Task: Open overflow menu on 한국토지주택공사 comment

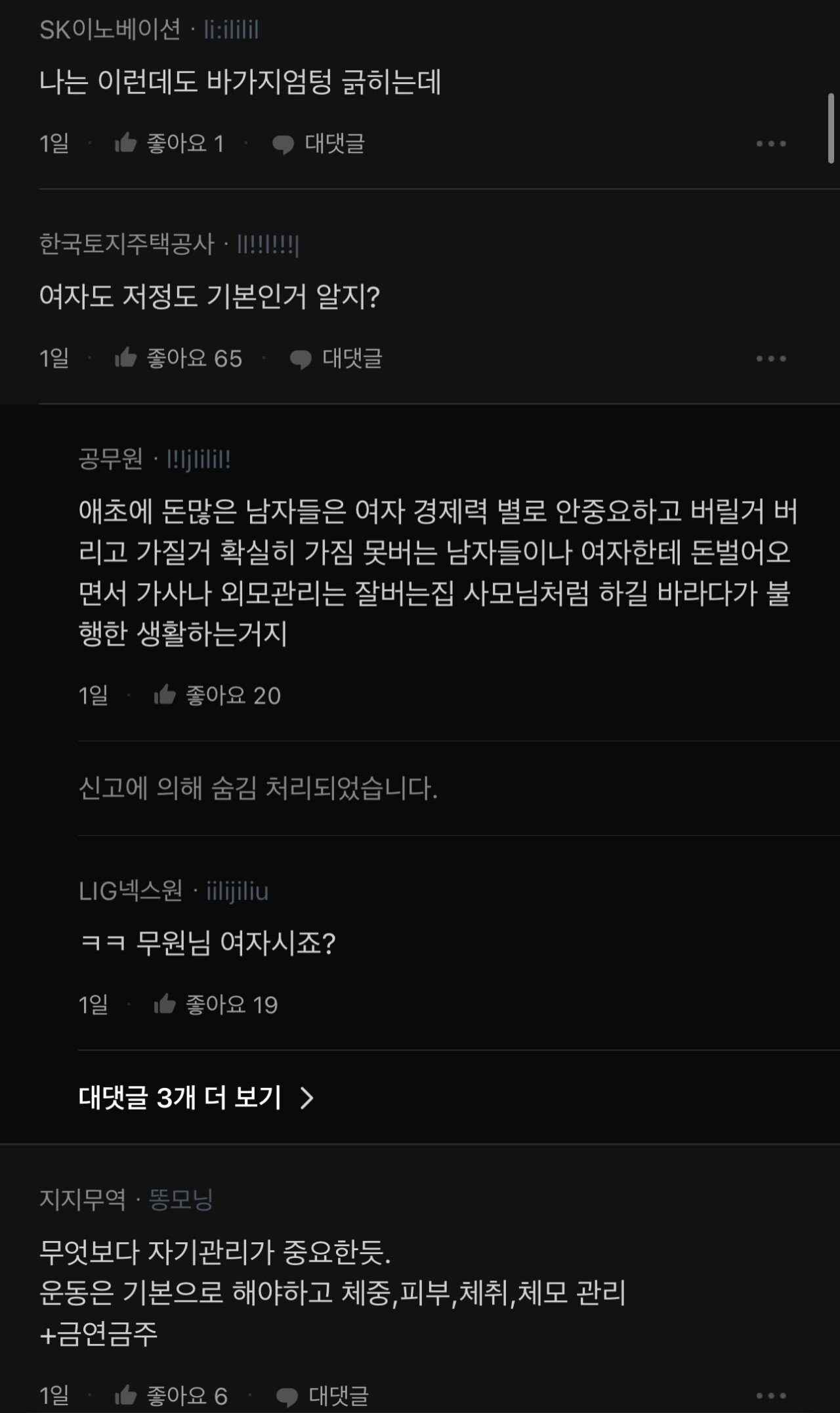Action: [x=770, y=359]
